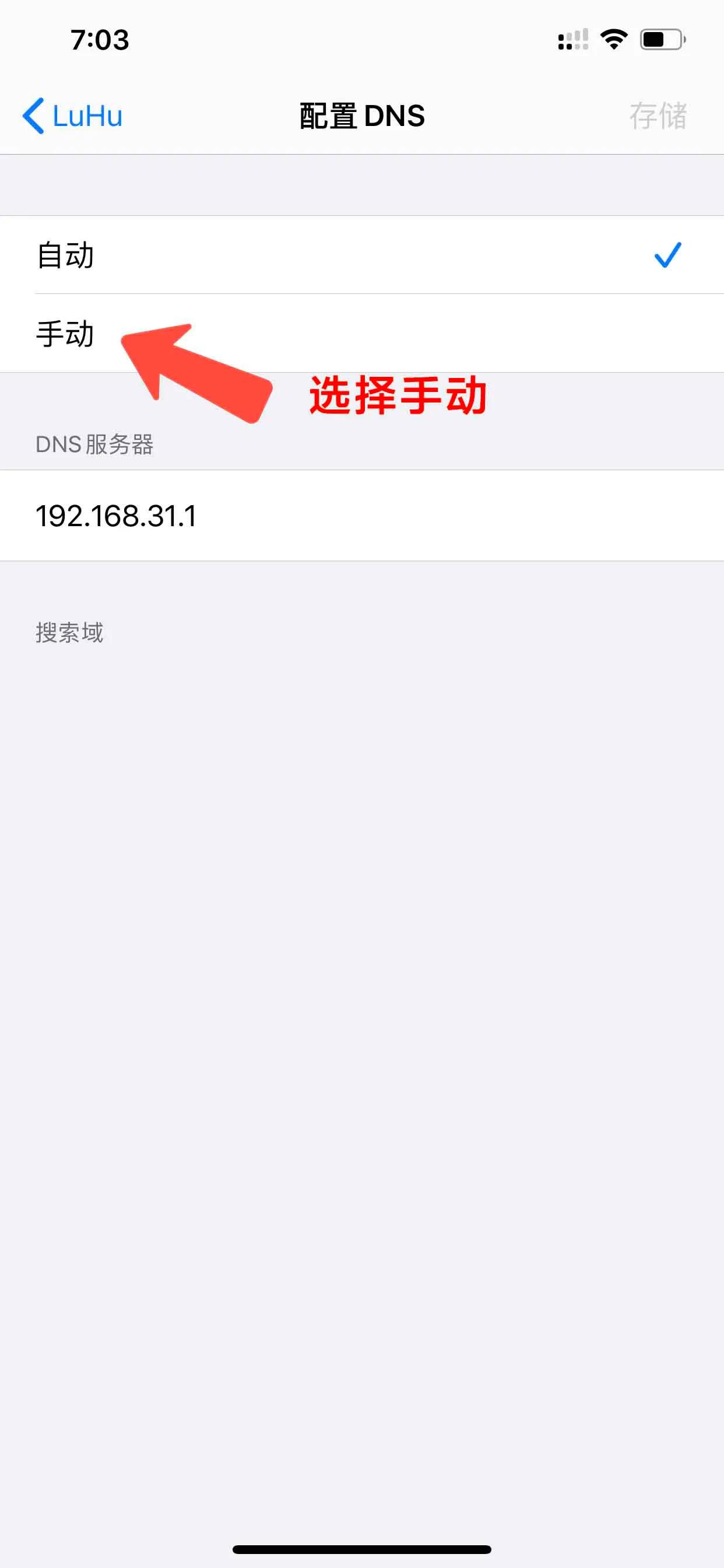Tap the 配置 DNS navigation bar
The width and height of the screenshot is (724, 1568).
(361, 116)
